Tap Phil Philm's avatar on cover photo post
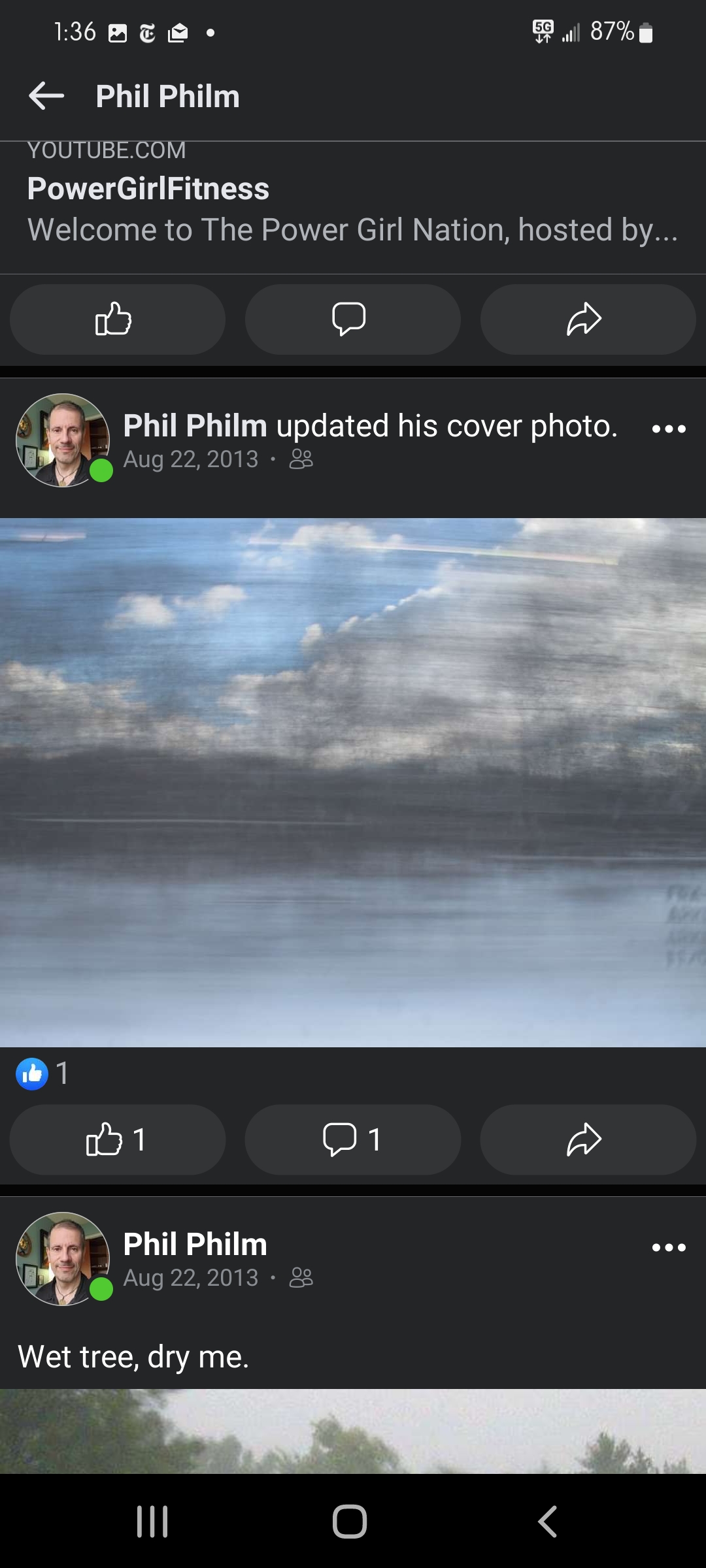Viewport: 706px width, 1568px height. 63,440
